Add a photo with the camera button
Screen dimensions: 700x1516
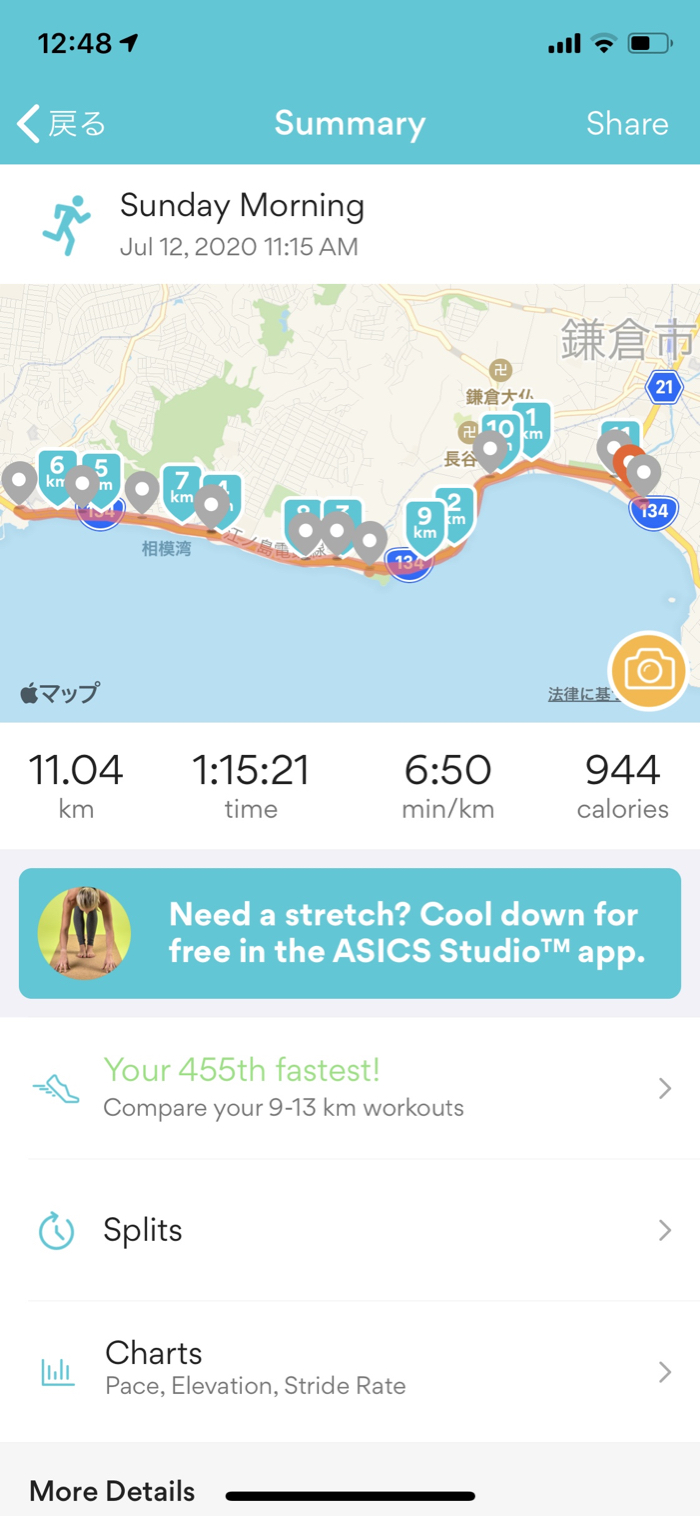(648, 671)
